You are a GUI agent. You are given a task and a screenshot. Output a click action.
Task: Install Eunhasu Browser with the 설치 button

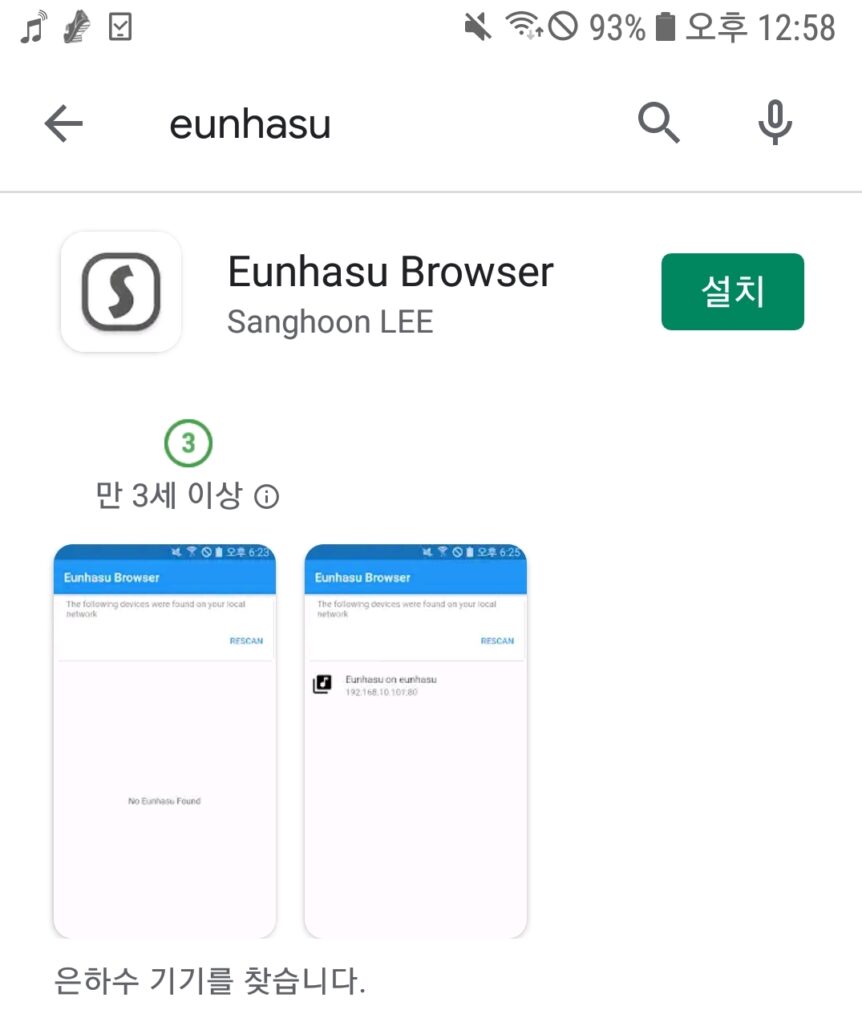(732, 291)
